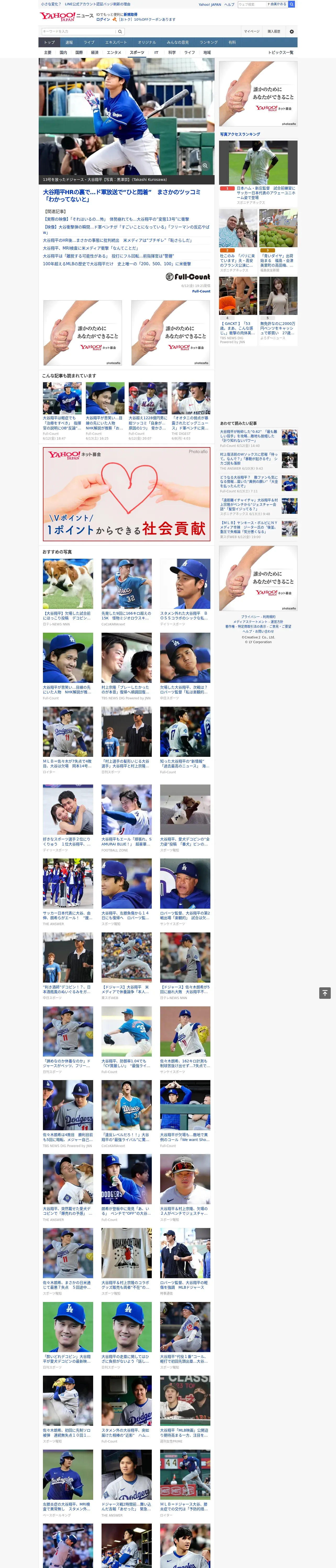This screenshot has height=1568, width=336.
Task: Open マイページ link
Action: pos(252,31)
